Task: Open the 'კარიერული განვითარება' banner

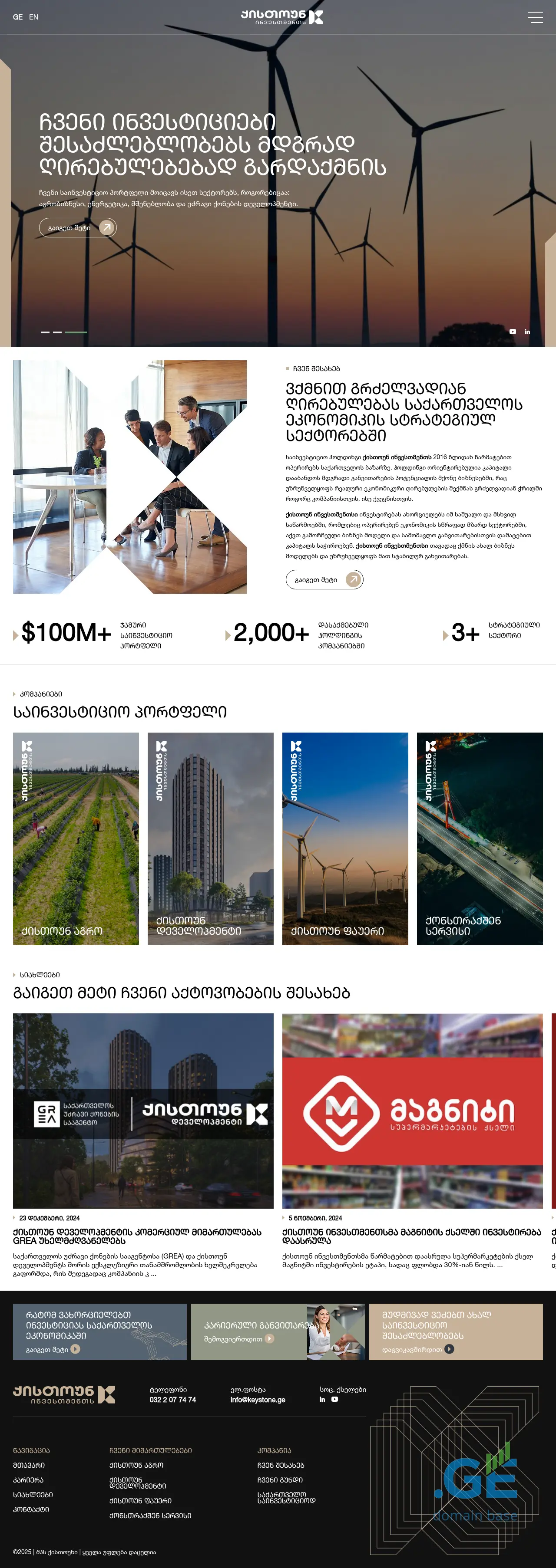Action: (x=278, y=1332)
